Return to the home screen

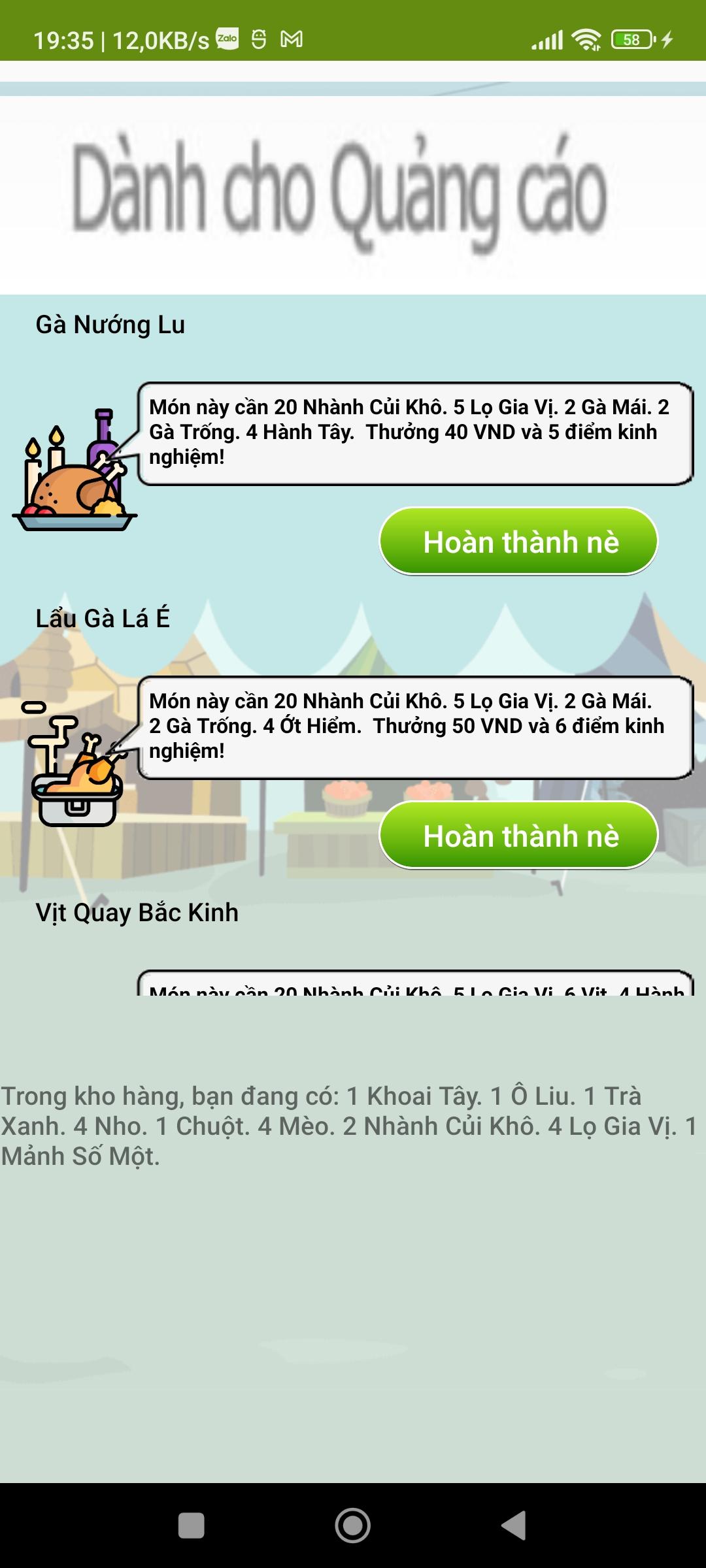coord(353,1526)
